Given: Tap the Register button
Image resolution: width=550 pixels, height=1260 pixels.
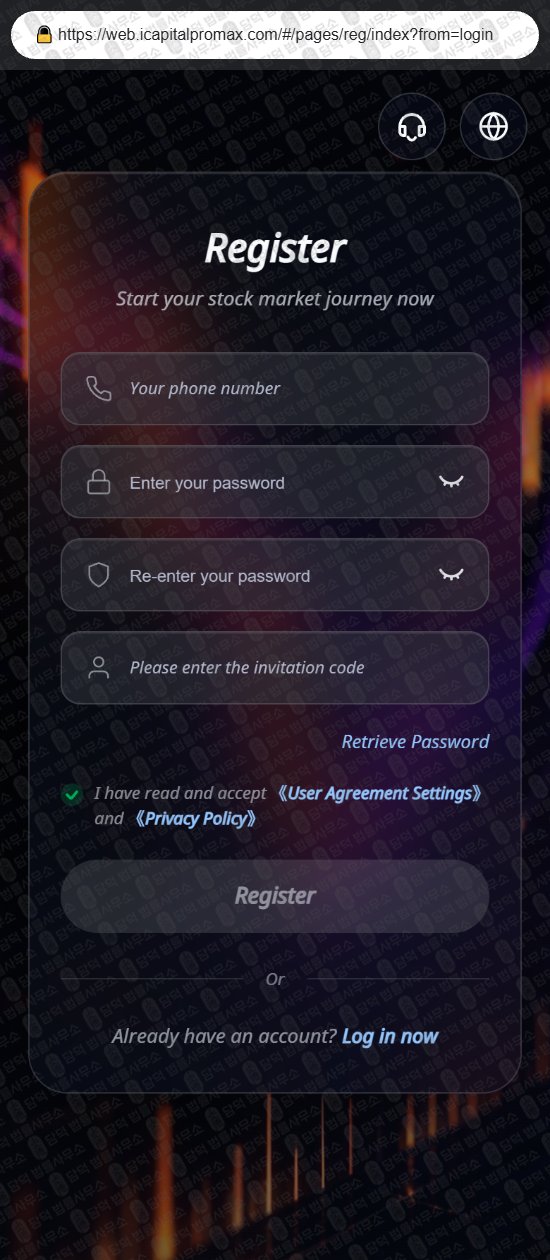Looking at the screenshot, I should click(x=275, y=896).
